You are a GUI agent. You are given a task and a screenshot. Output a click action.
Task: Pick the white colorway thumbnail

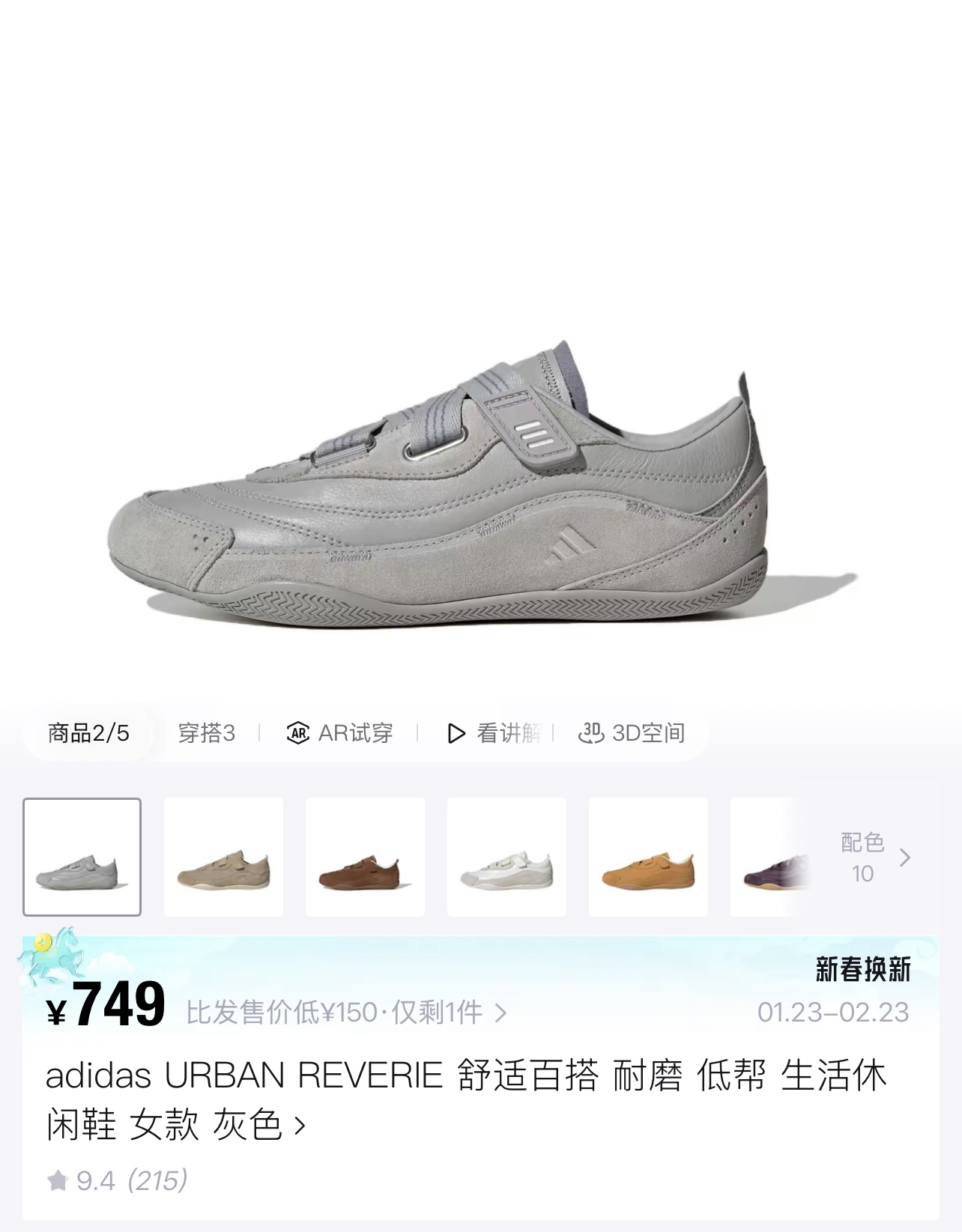point(506,857)
